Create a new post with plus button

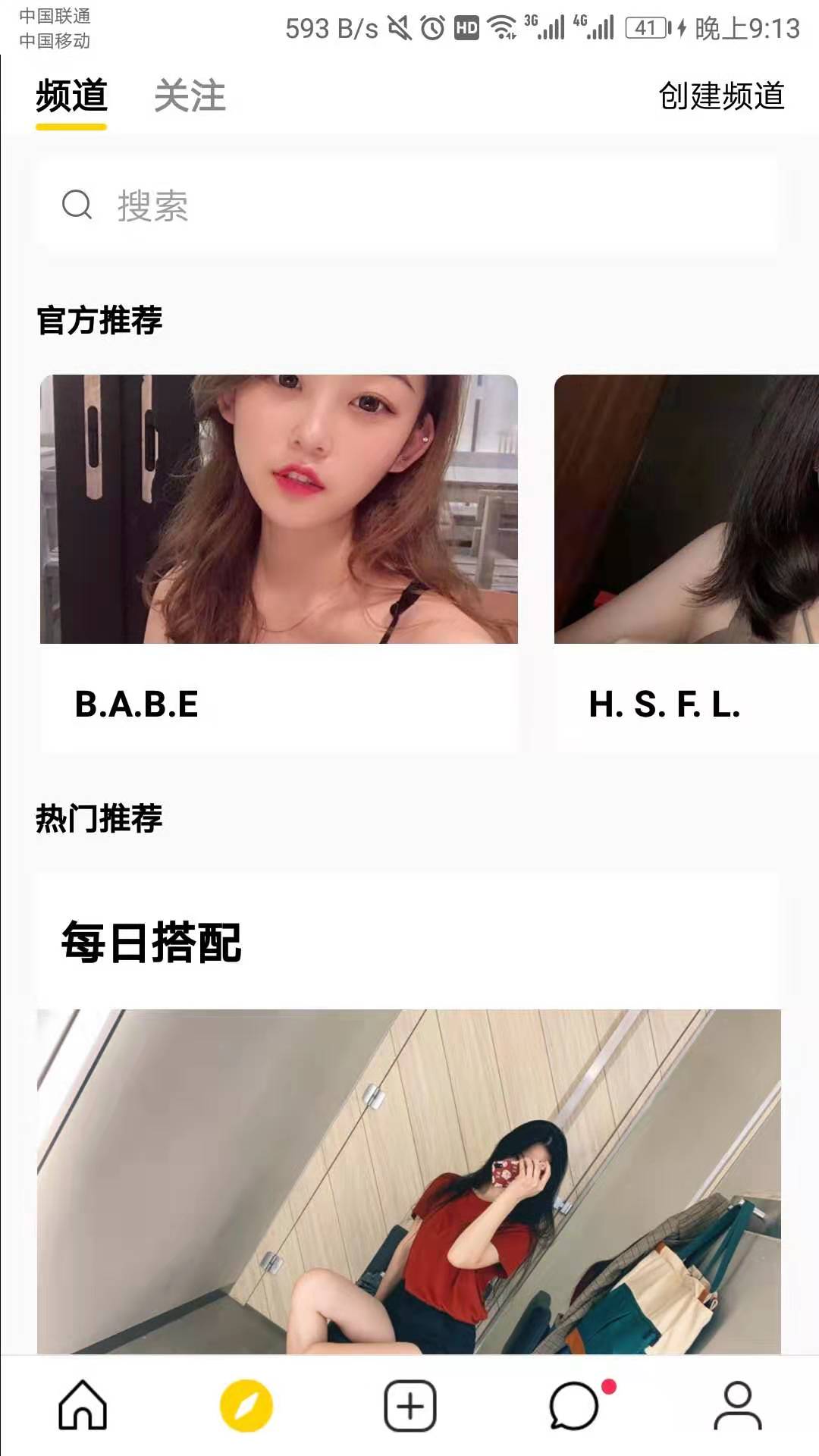coord(410,1405)
